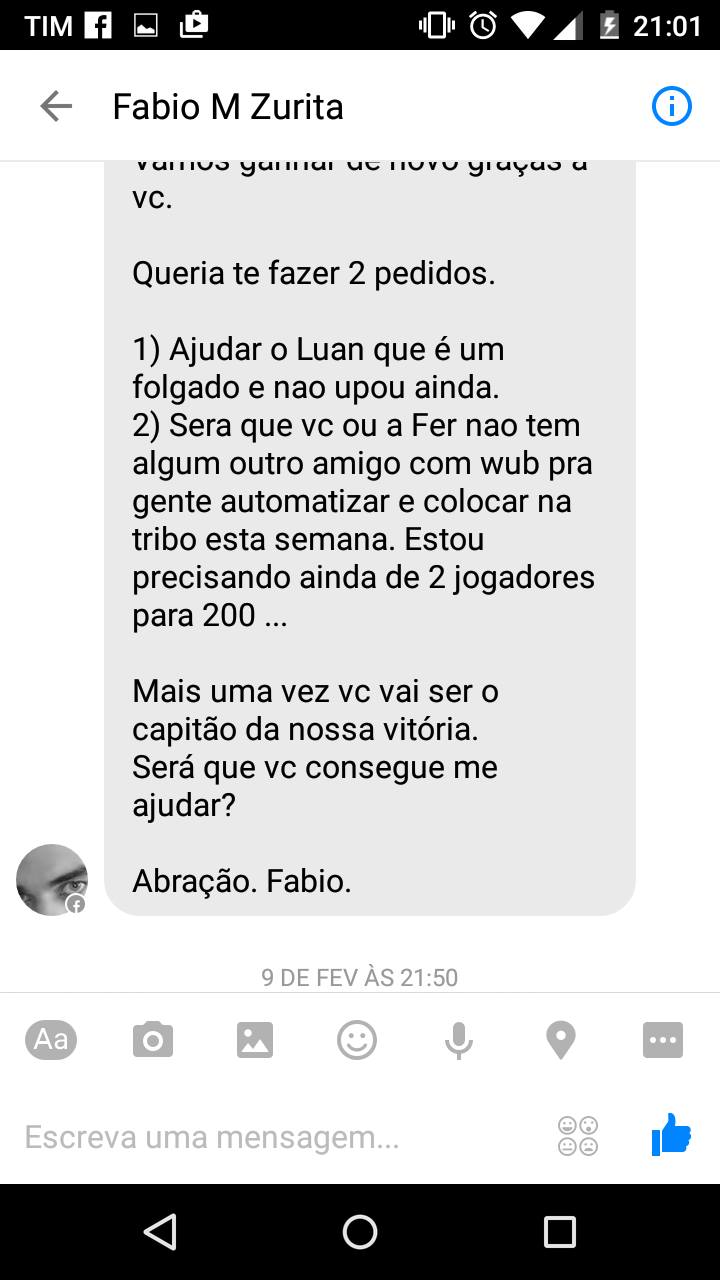Screen dimensions: 720x1280
Task: Open the camera to take a photo
Action: (152, 1039)
